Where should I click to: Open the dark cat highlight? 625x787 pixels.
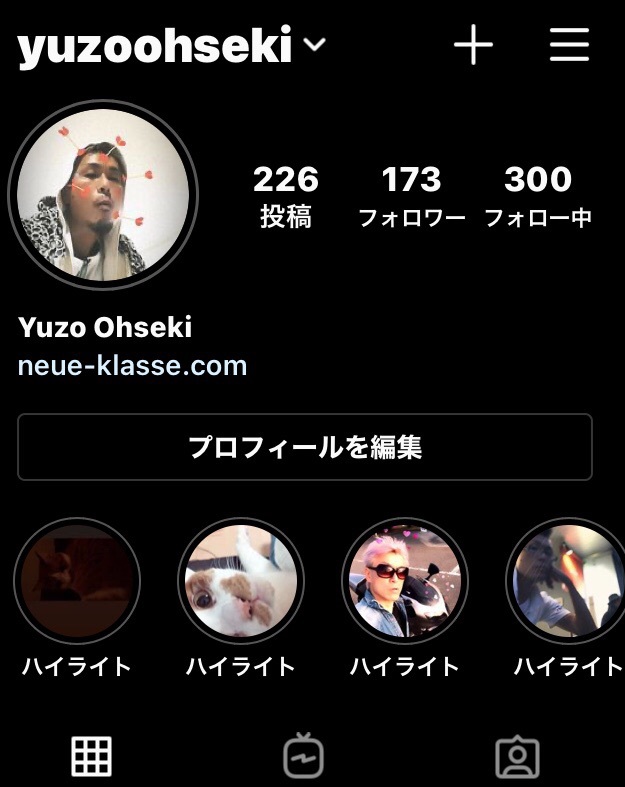[77, 582]
